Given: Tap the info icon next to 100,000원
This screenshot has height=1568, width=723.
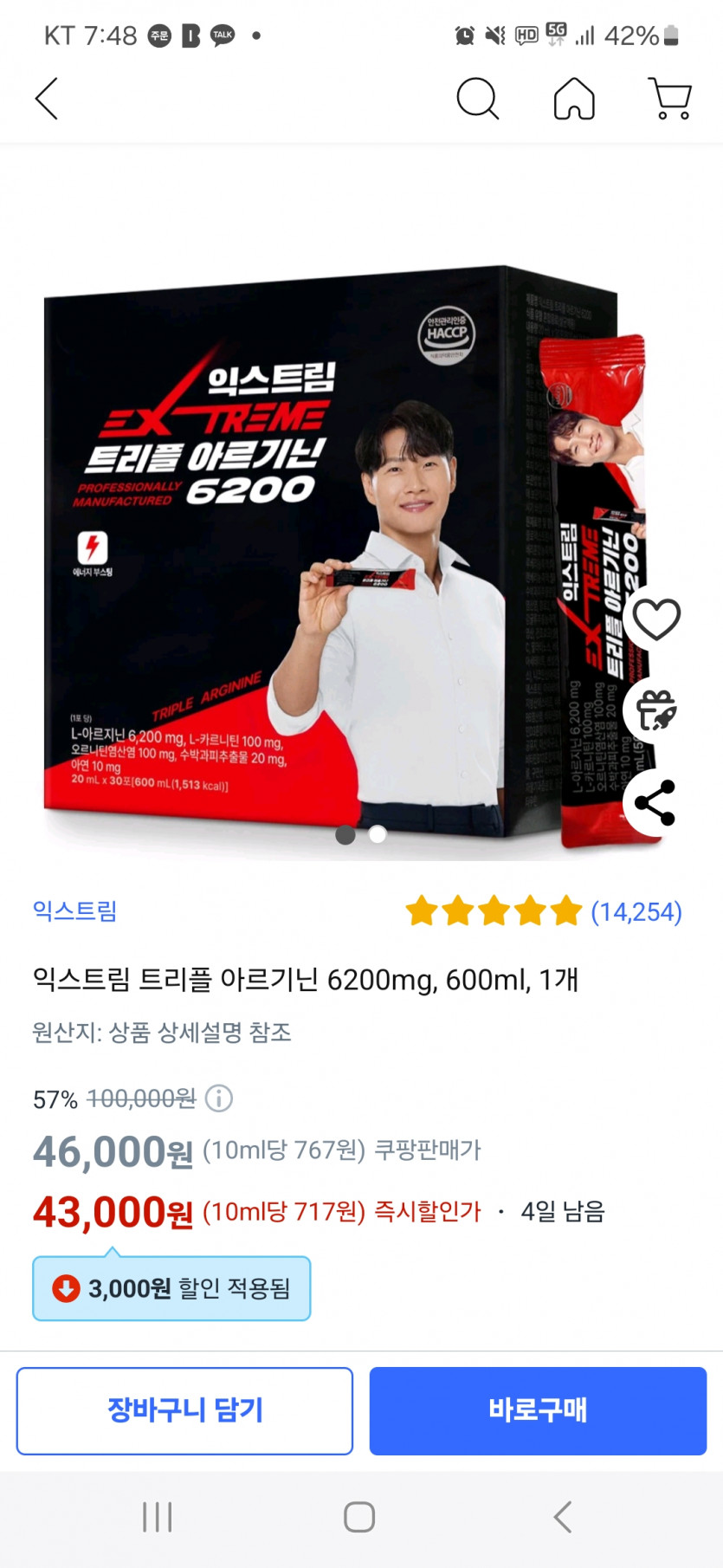Looking at the screenshot, I should pyautogui.click(x=219, y=1098).
